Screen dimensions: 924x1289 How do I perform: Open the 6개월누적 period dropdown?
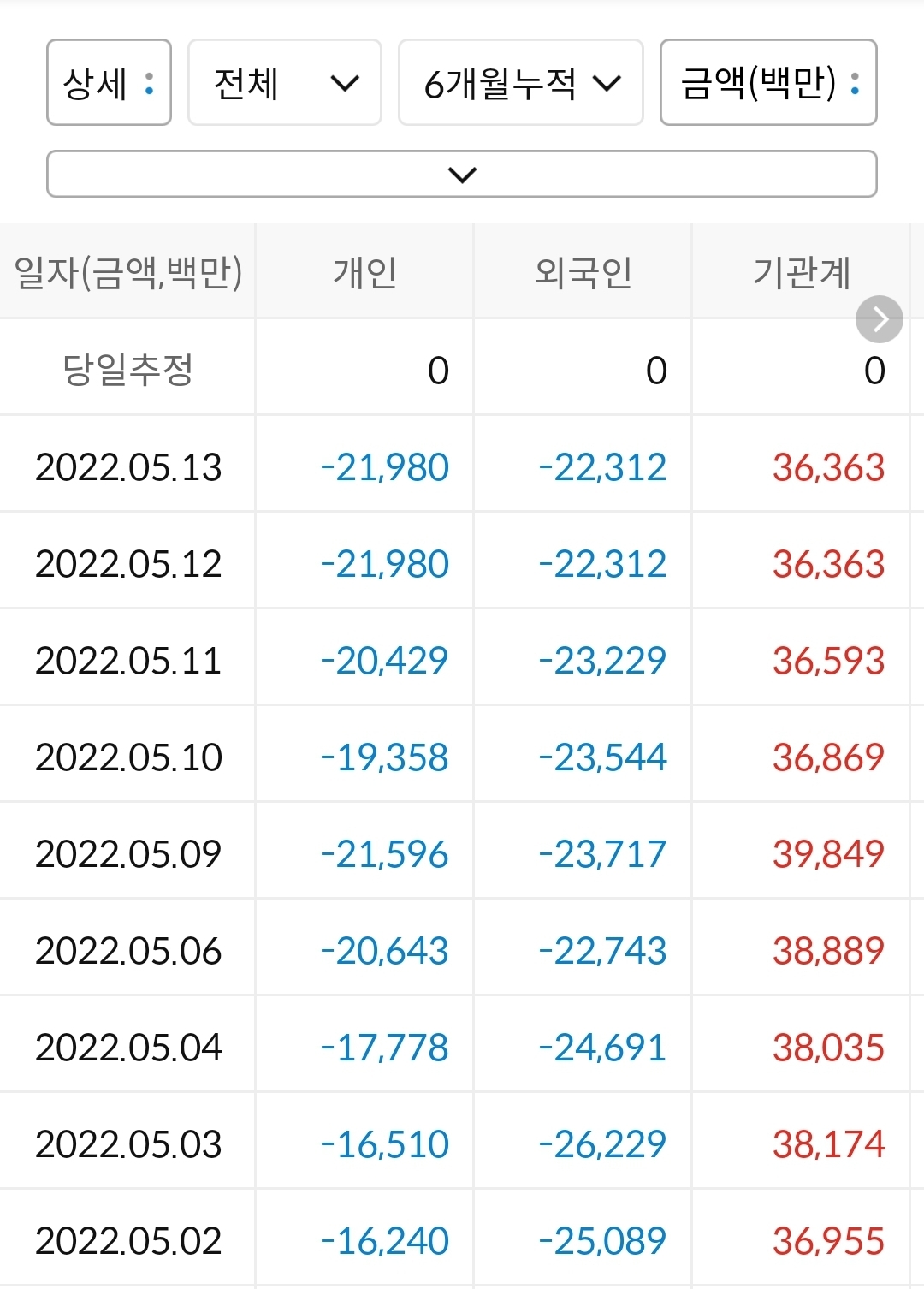pos(520,82)
